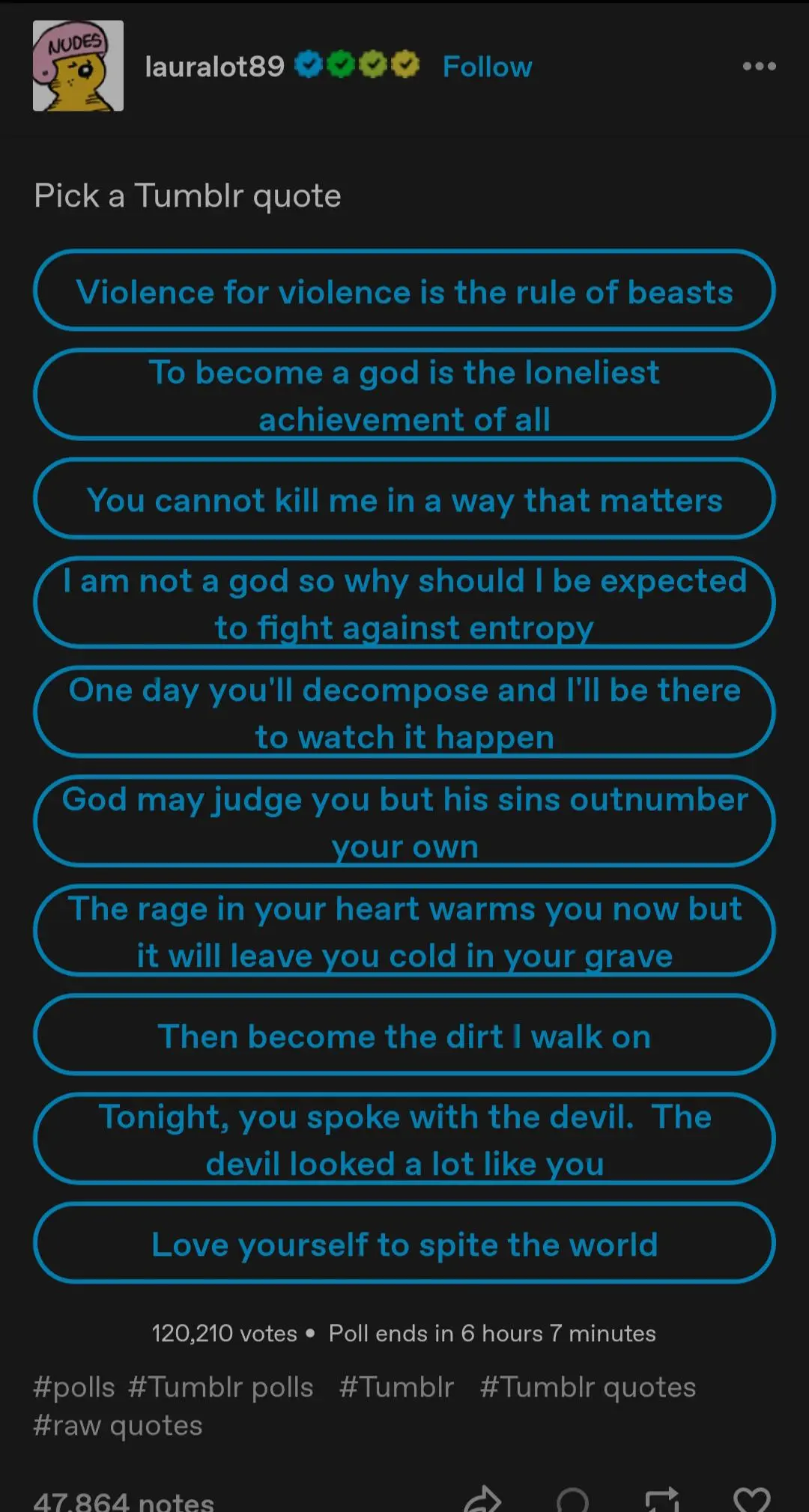Select "You cannot kill me in a way that matters"
The height and width of the screenshot is (1512, 809).
[404, 499]
